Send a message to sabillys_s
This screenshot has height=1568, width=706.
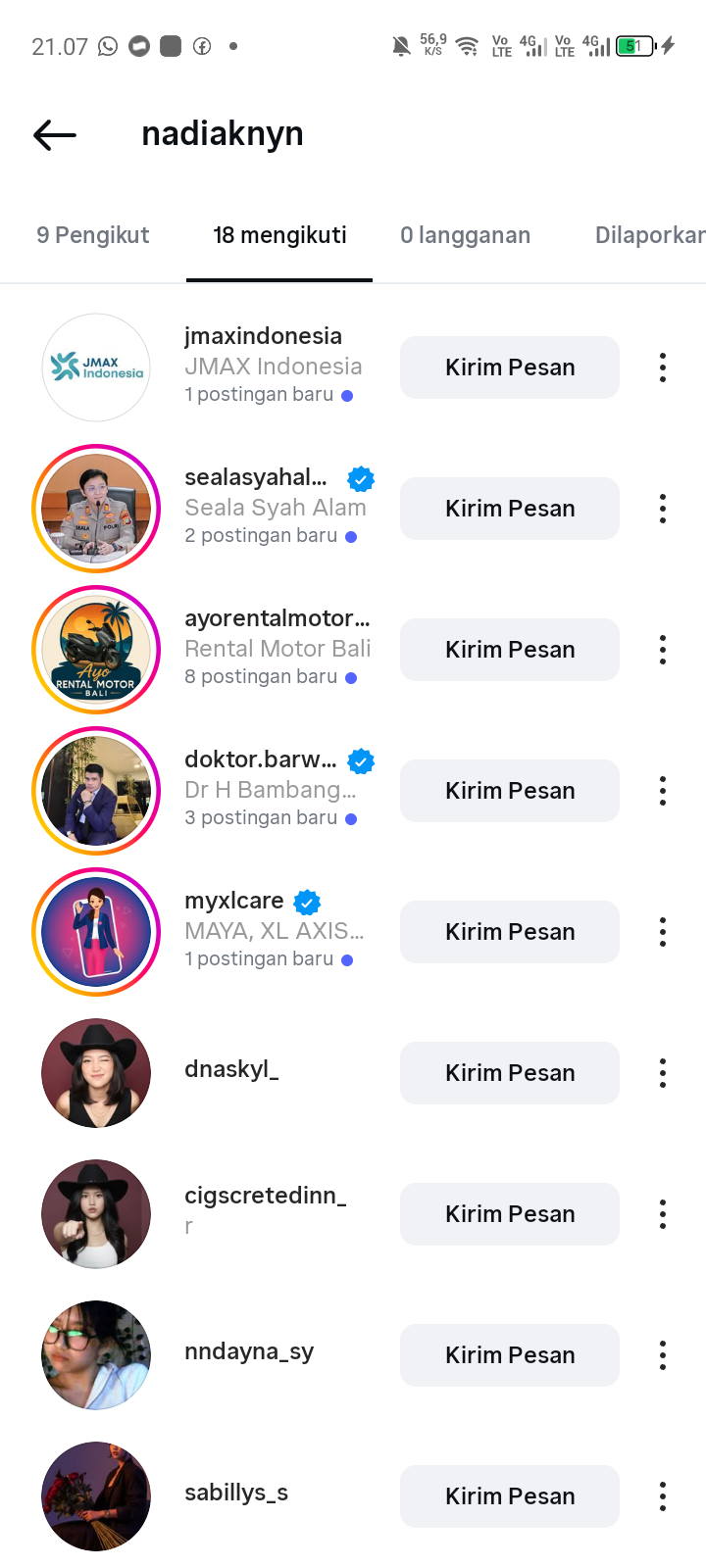[x=510, y=1496]
